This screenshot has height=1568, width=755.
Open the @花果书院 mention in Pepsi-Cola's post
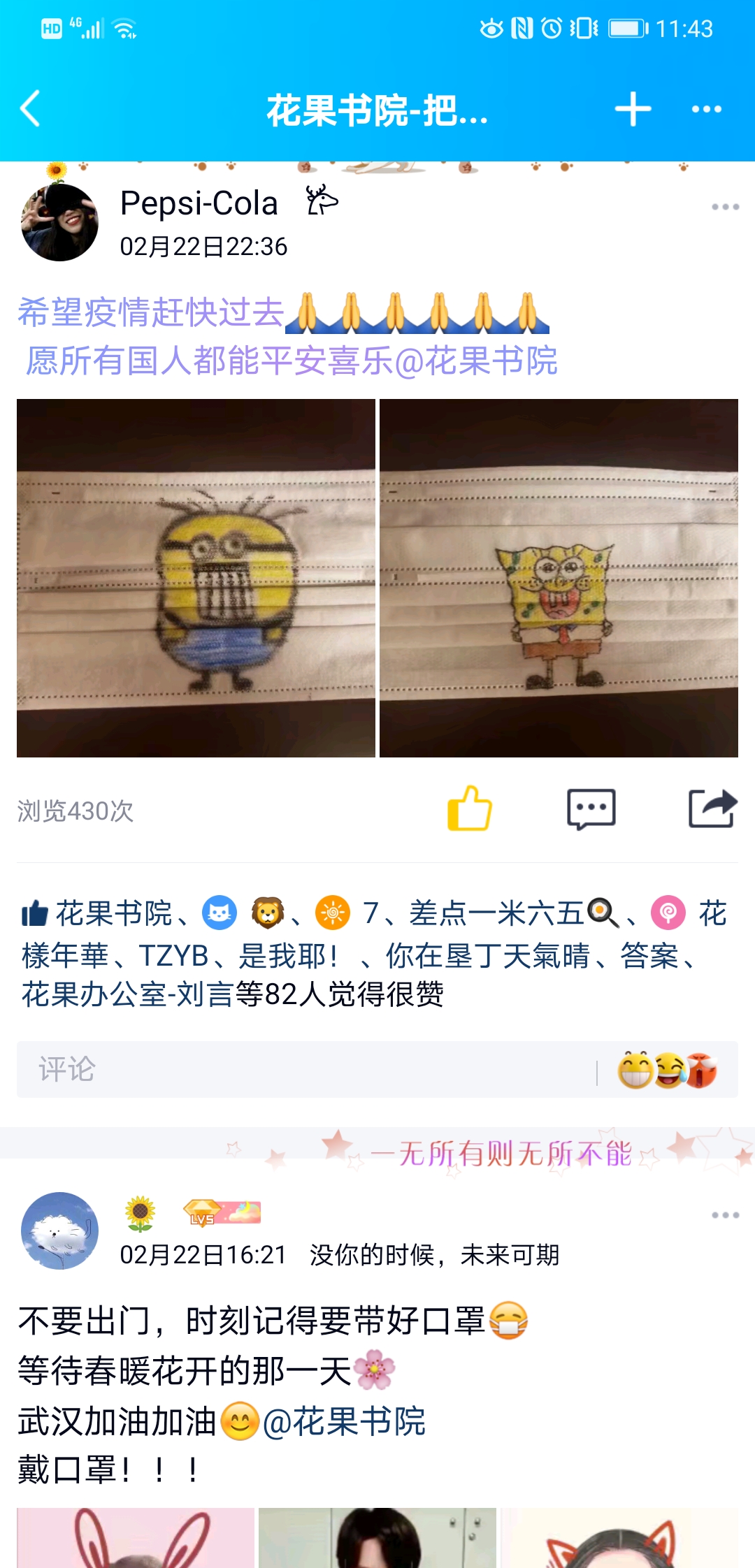(476, 361)
